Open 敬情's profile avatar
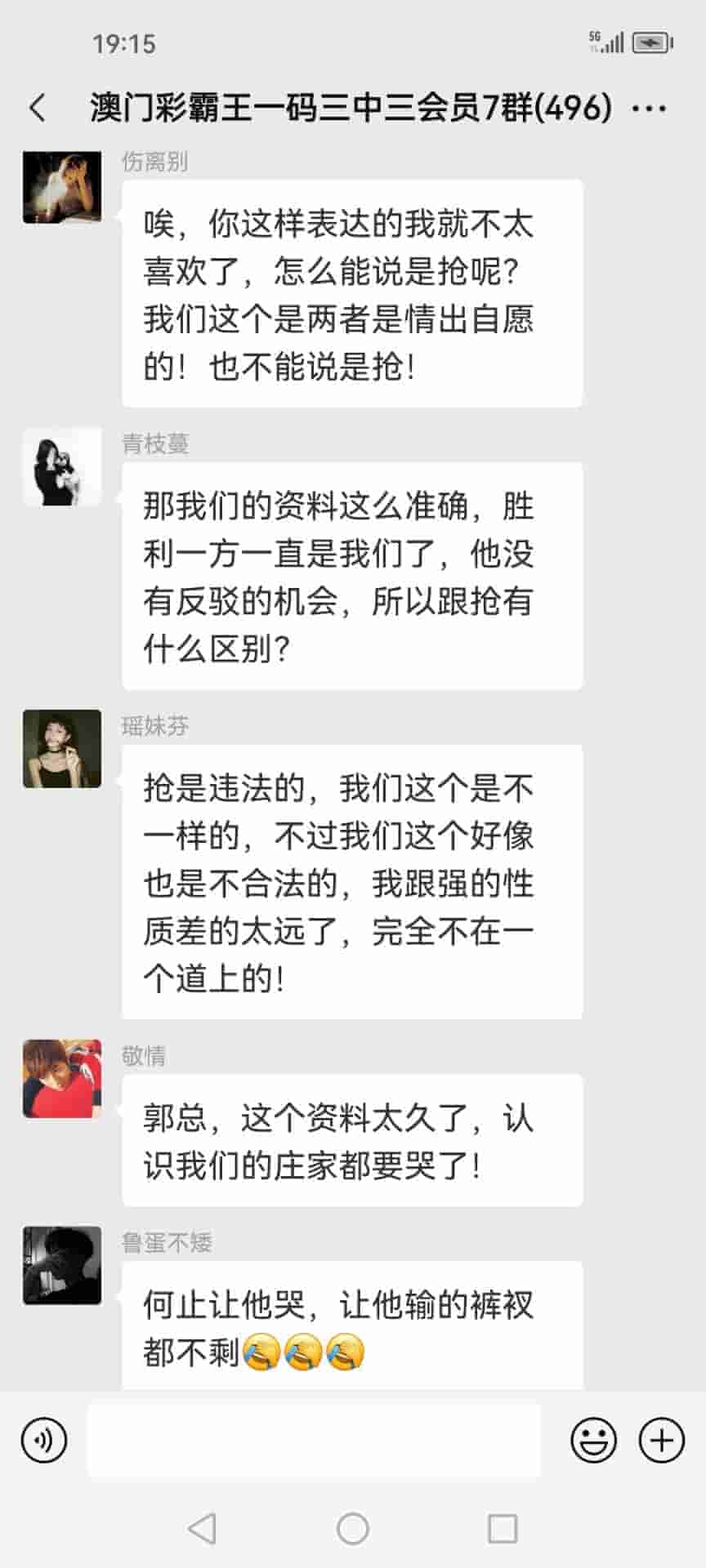Viewport: 706px width, 1568px height. tap(62, 1079)
